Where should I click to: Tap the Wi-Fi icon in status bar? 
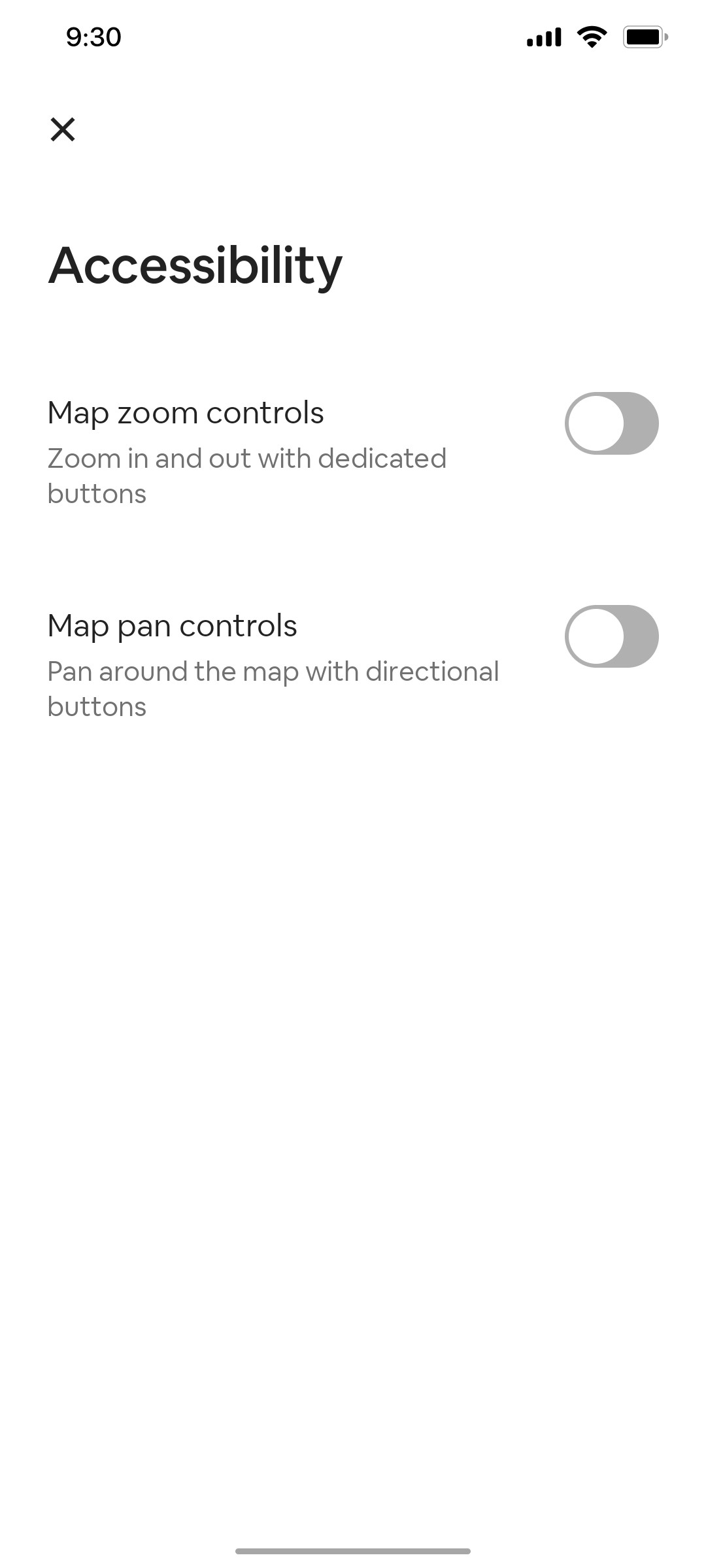pos(591,37)
